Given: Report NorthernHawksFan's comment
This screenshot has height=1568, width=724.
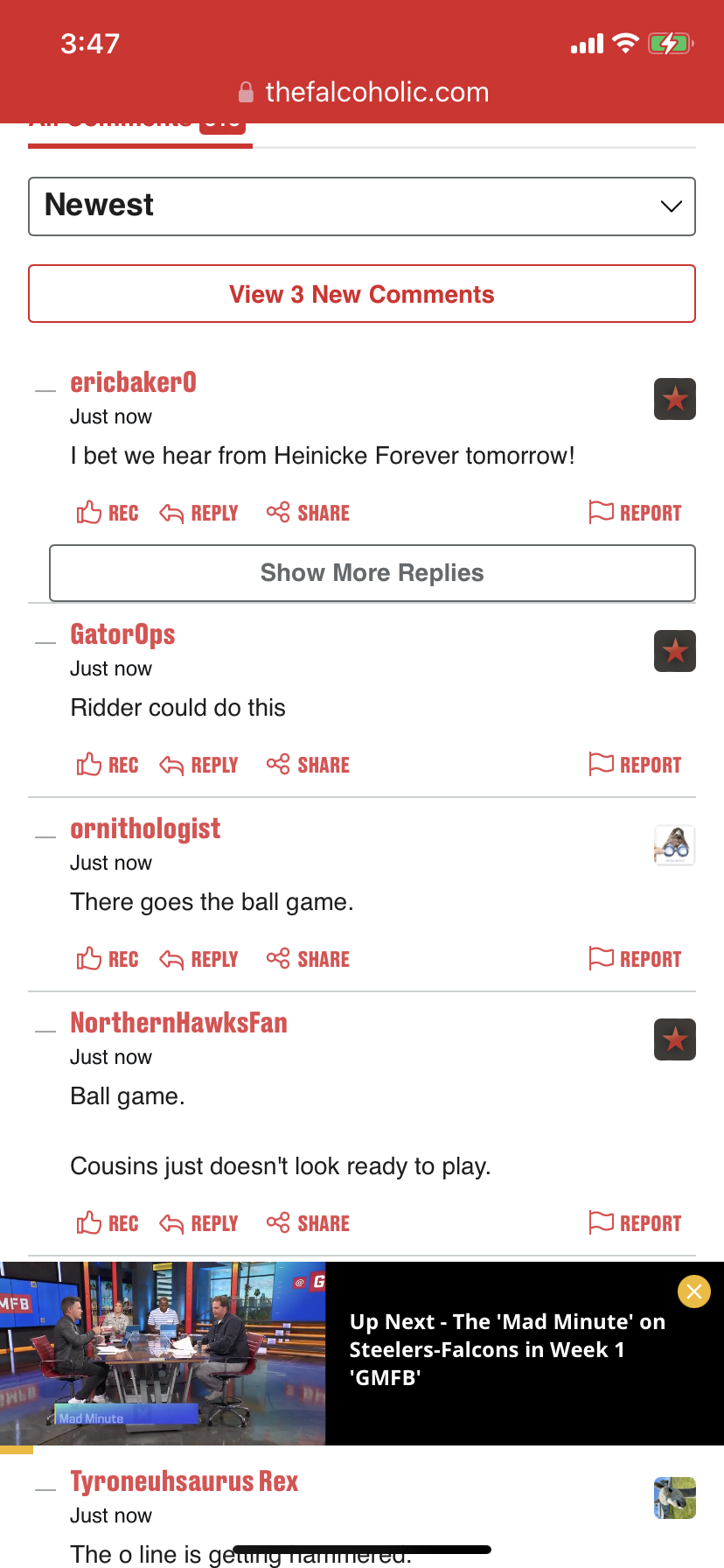Looking at the screenshot, I should point(636,1223).
